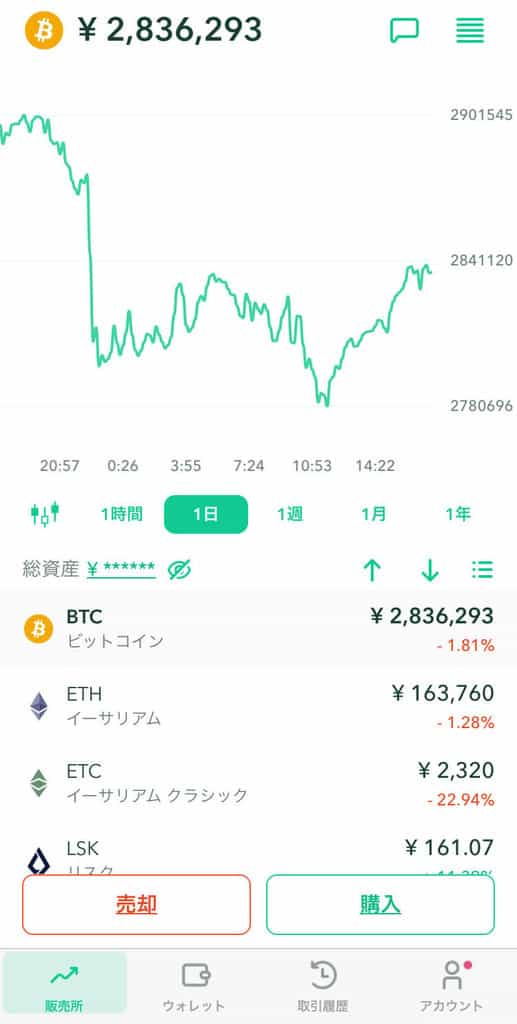This screenshot has height=1024, width=517.
Task: Select the 1時間 chart range
Action: coord(121,514)
